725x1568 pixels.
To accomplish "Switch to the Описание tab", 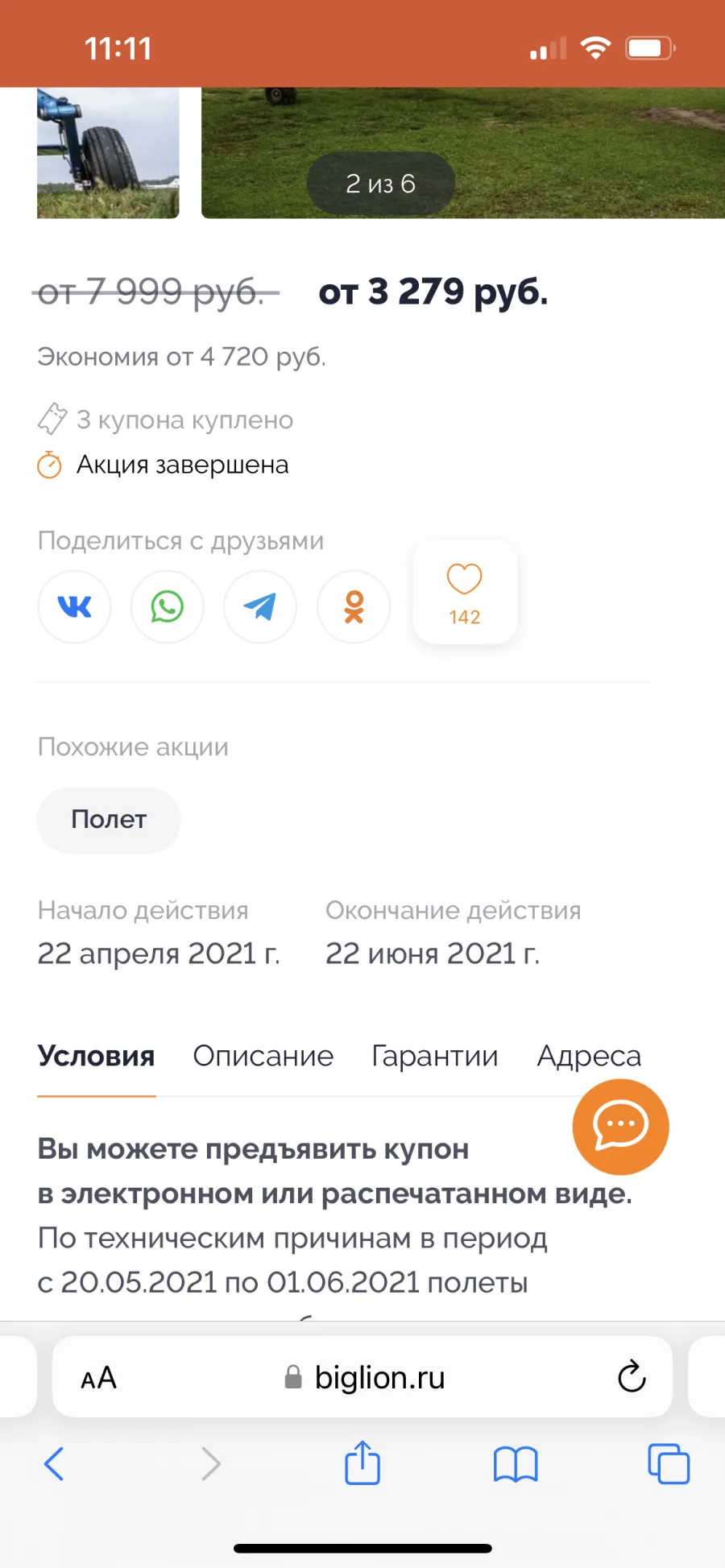I will [263, 1056].
